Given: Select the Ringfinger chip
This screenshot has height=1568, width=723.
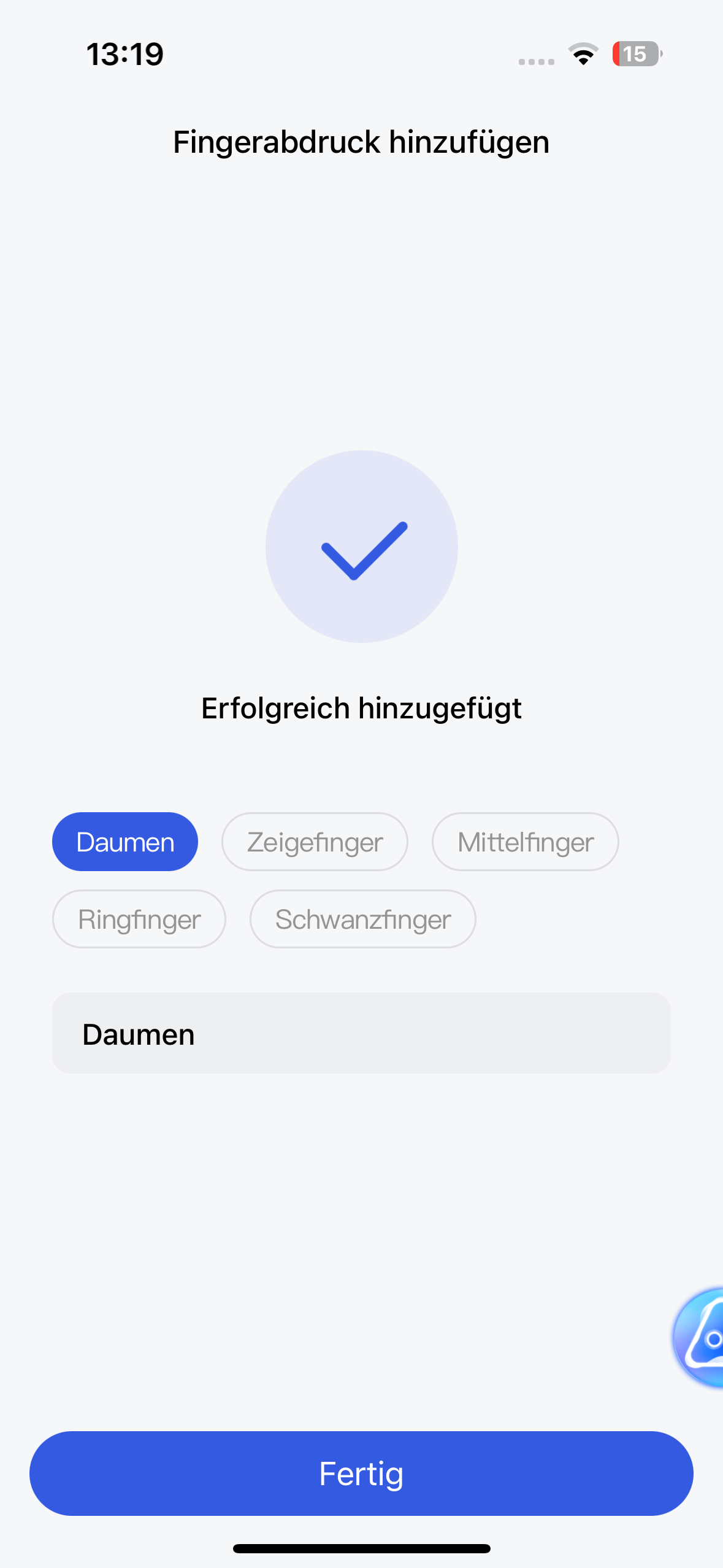Looking at the screenshot, I should pos(139,919).
